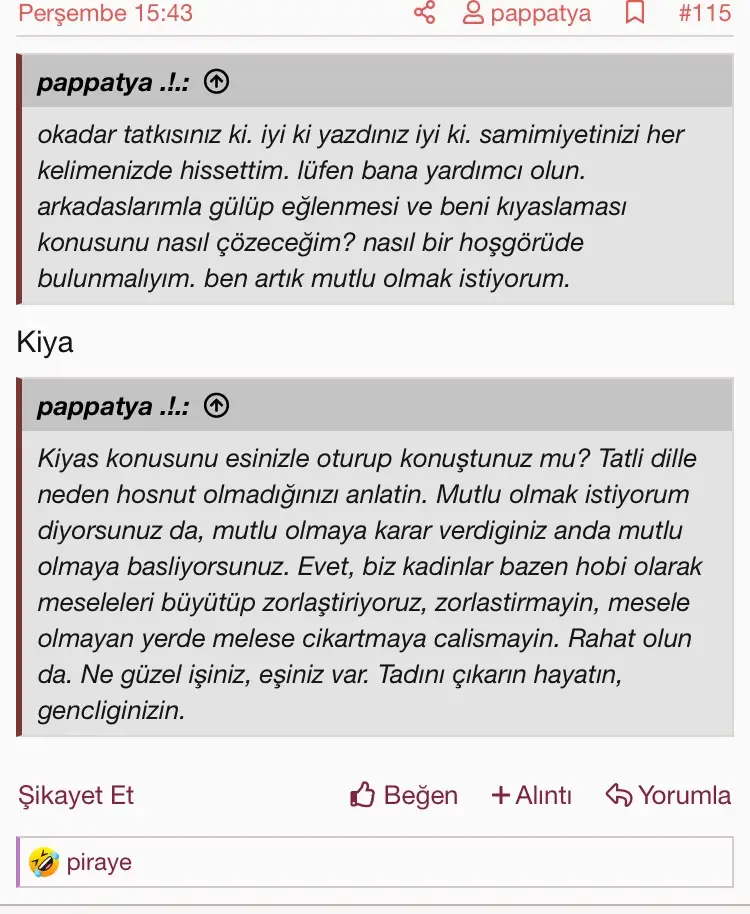Like the post with Beğen
The height and width of the screenshot is (914, 750).
pos(404,796)
